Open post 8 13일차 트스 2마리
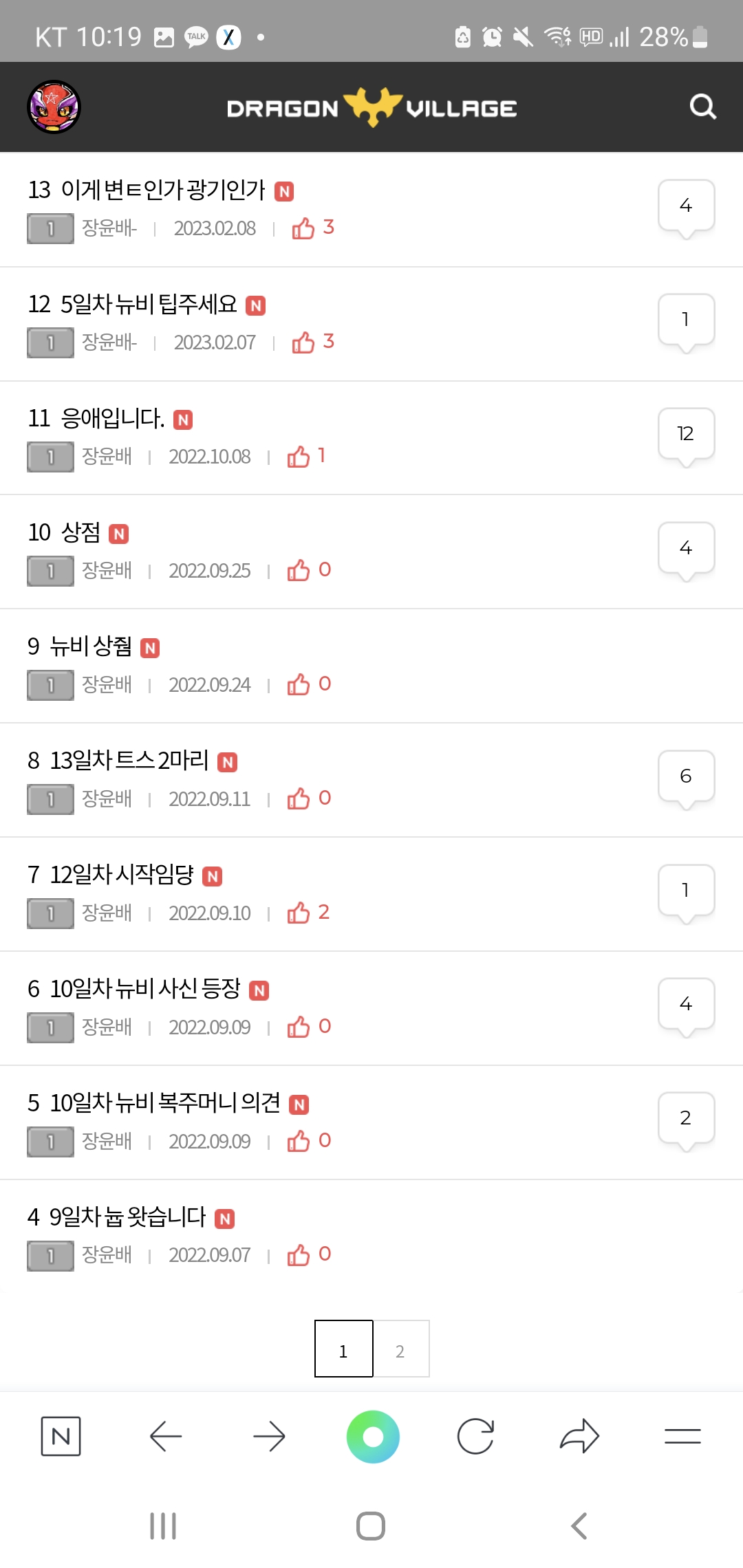 click(x=129, y=761)
